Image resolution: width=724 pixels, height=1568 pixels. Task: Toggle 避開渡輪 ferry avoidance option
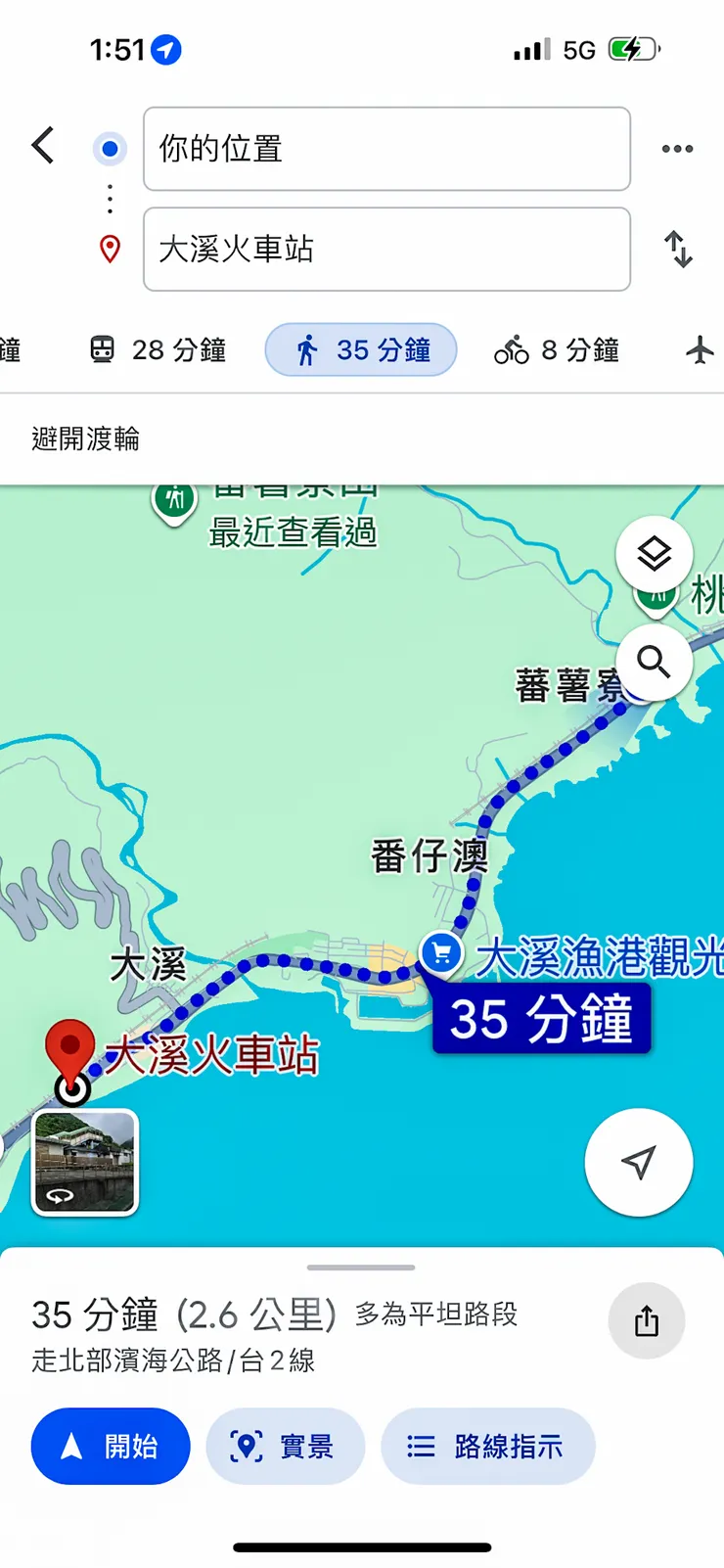pos(83,439)
